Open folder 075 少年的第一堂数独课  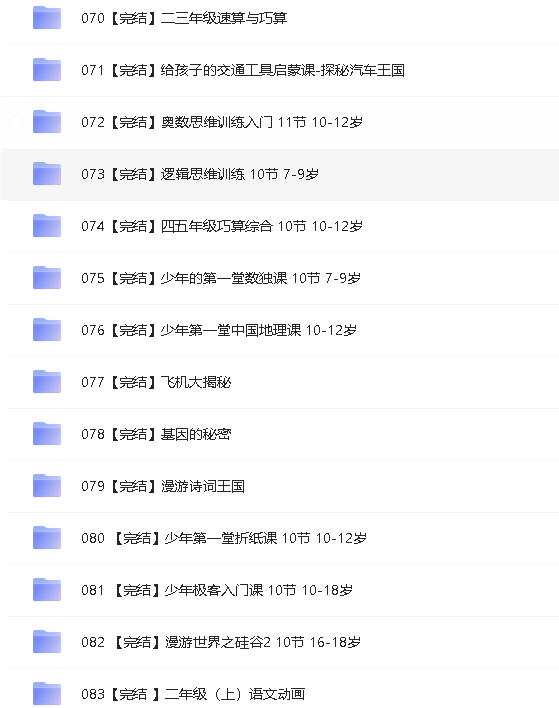221,278
